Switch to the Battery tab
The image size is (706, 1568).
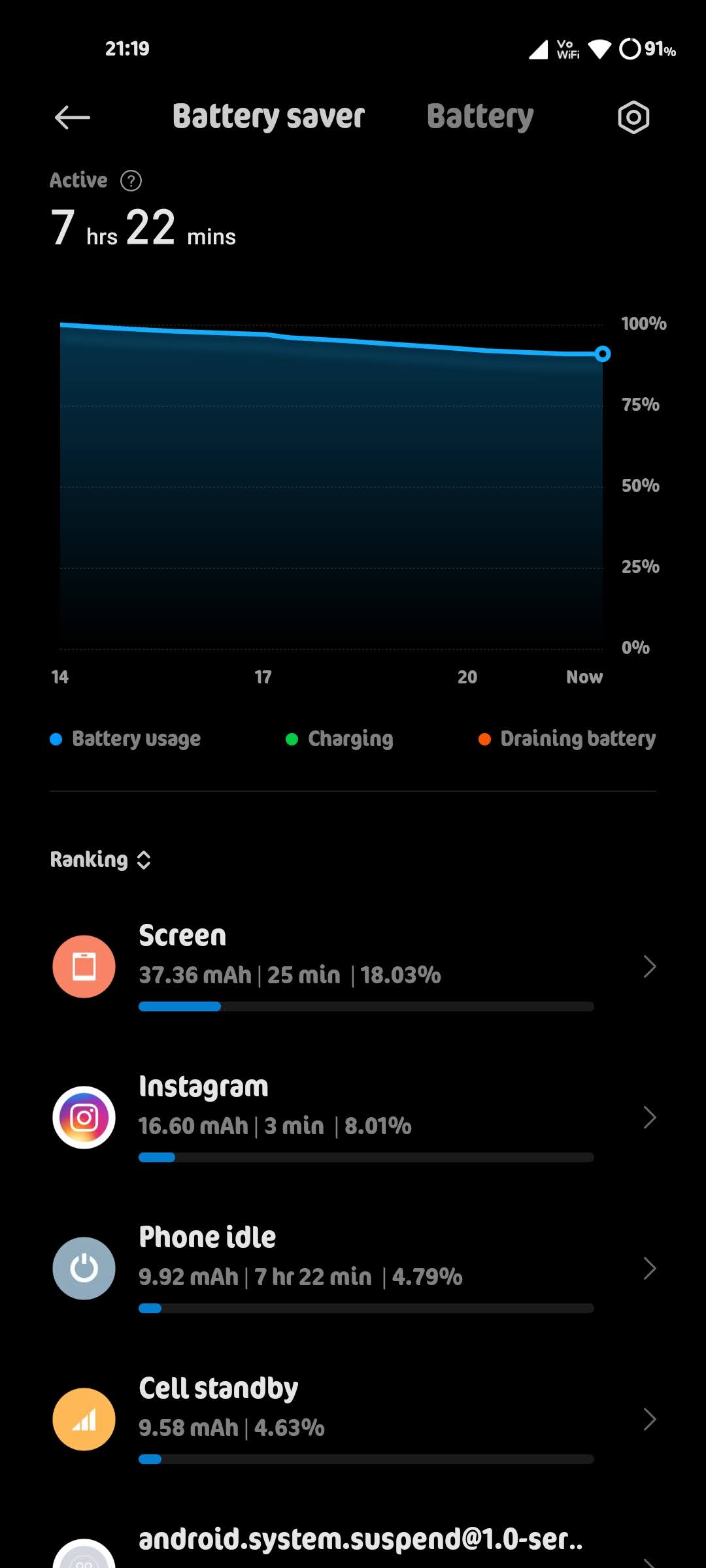click(480, 118)
